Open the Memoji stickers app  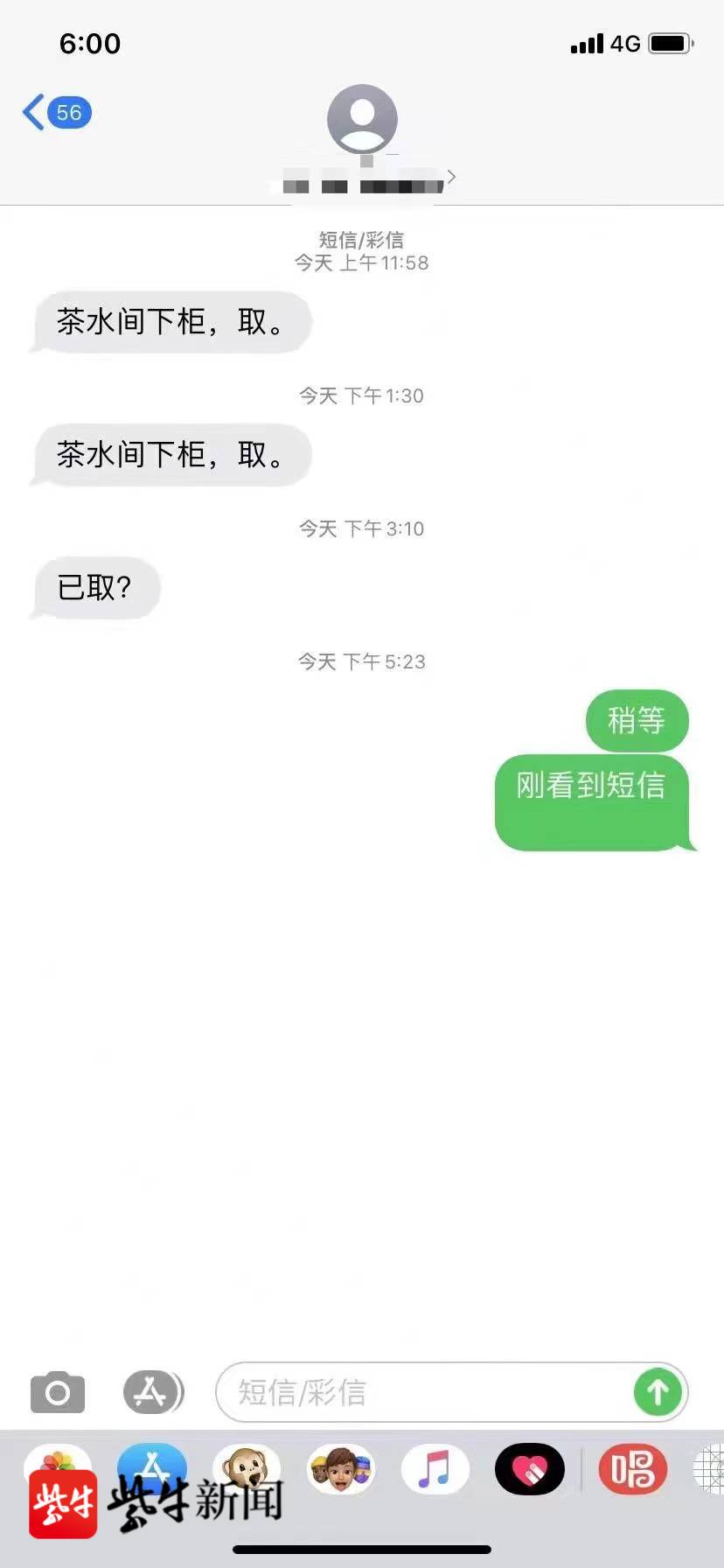(x=341, y=1468)
